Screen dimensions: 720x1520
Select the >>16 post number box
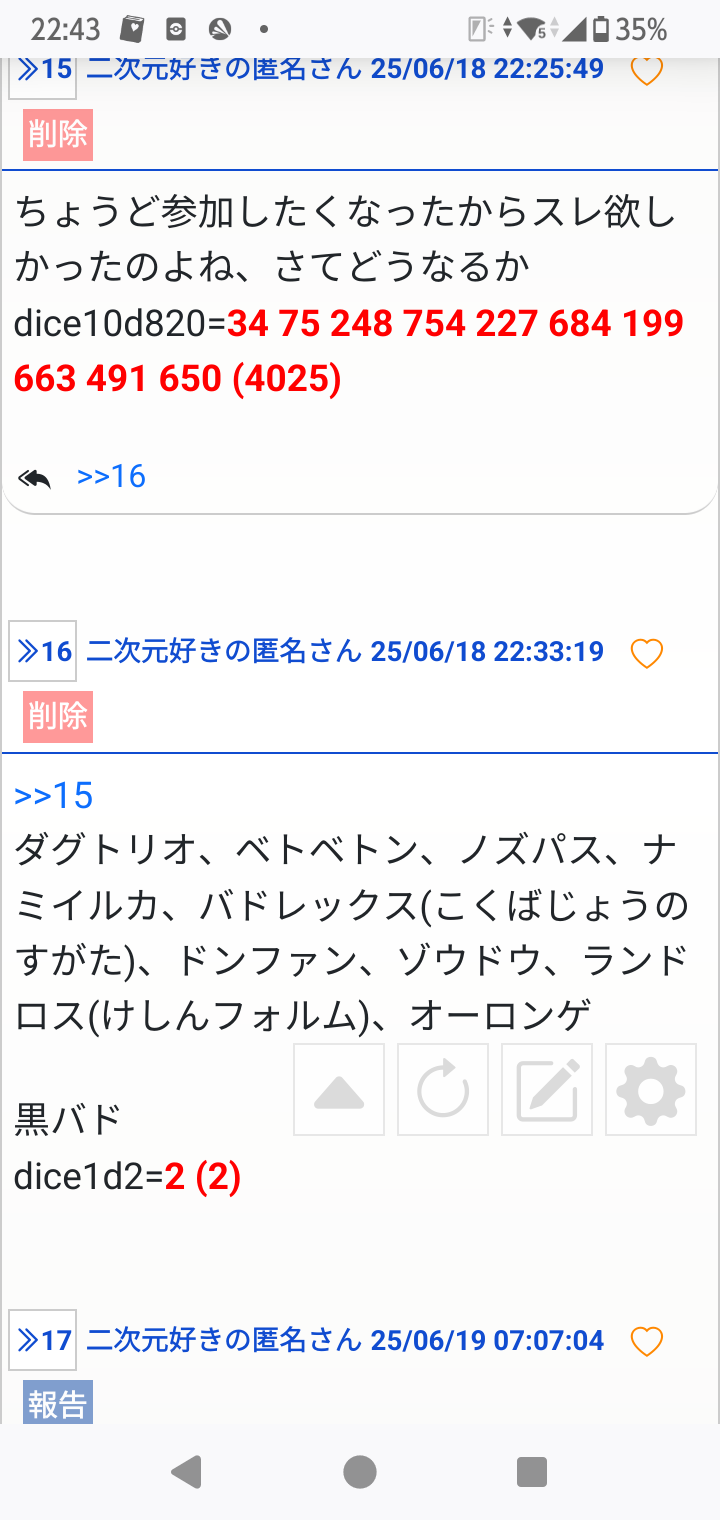coord(43,652)
